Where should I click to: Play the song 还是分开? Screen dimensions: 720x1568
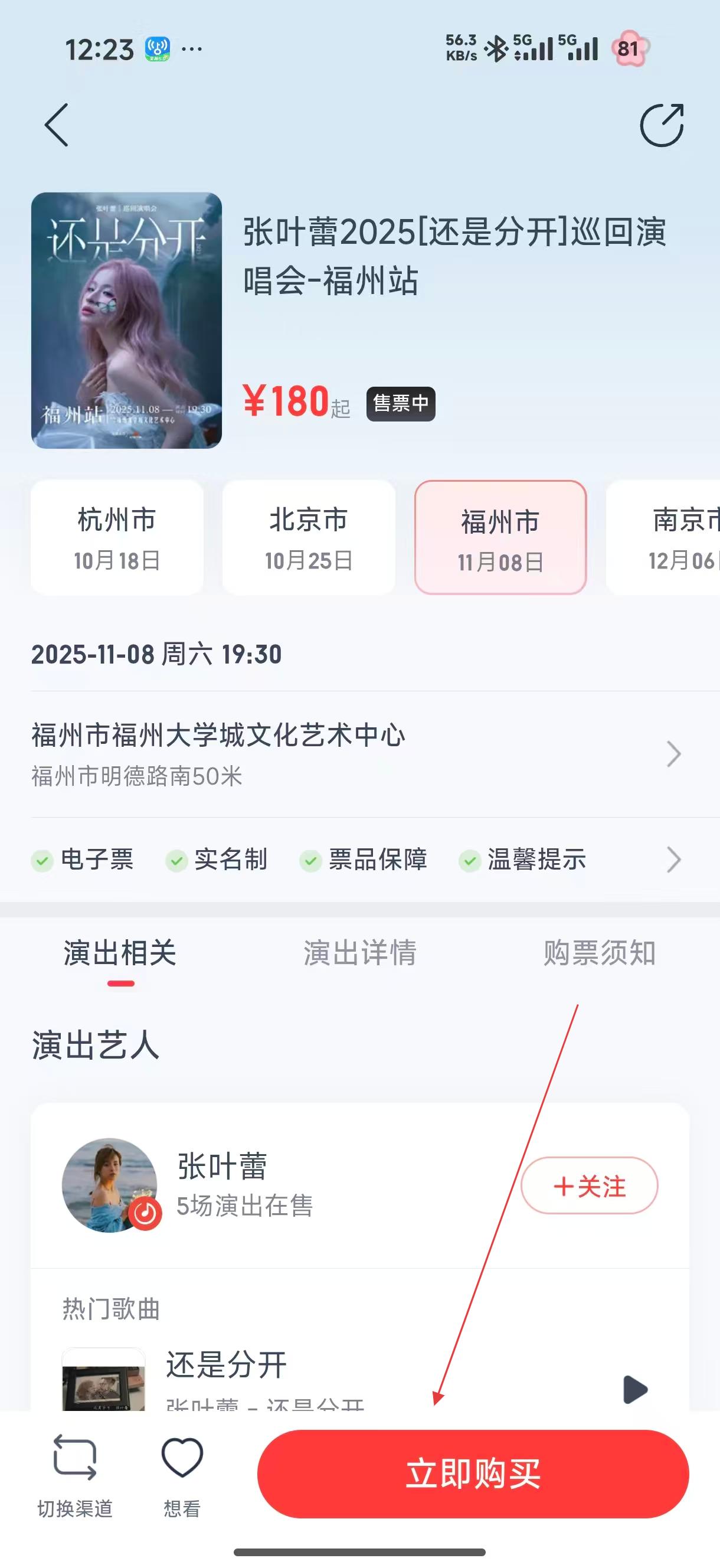(x=635, y=1389)
